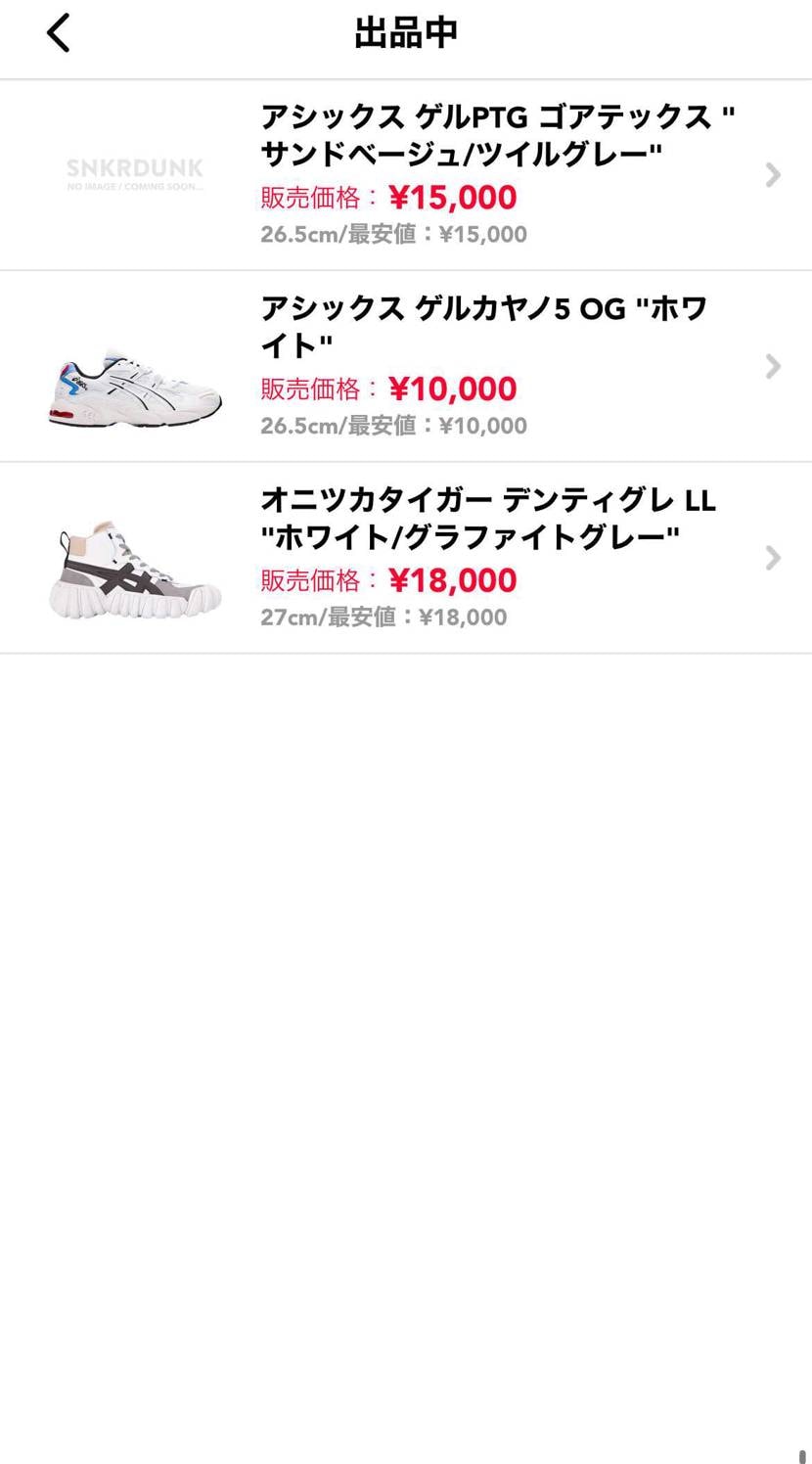Image resolution: width=812 pixels, height=1464 pixels.
Task: Tap the 26.5cm/最安値：¥15,000 size info
Action: [392, 234]
